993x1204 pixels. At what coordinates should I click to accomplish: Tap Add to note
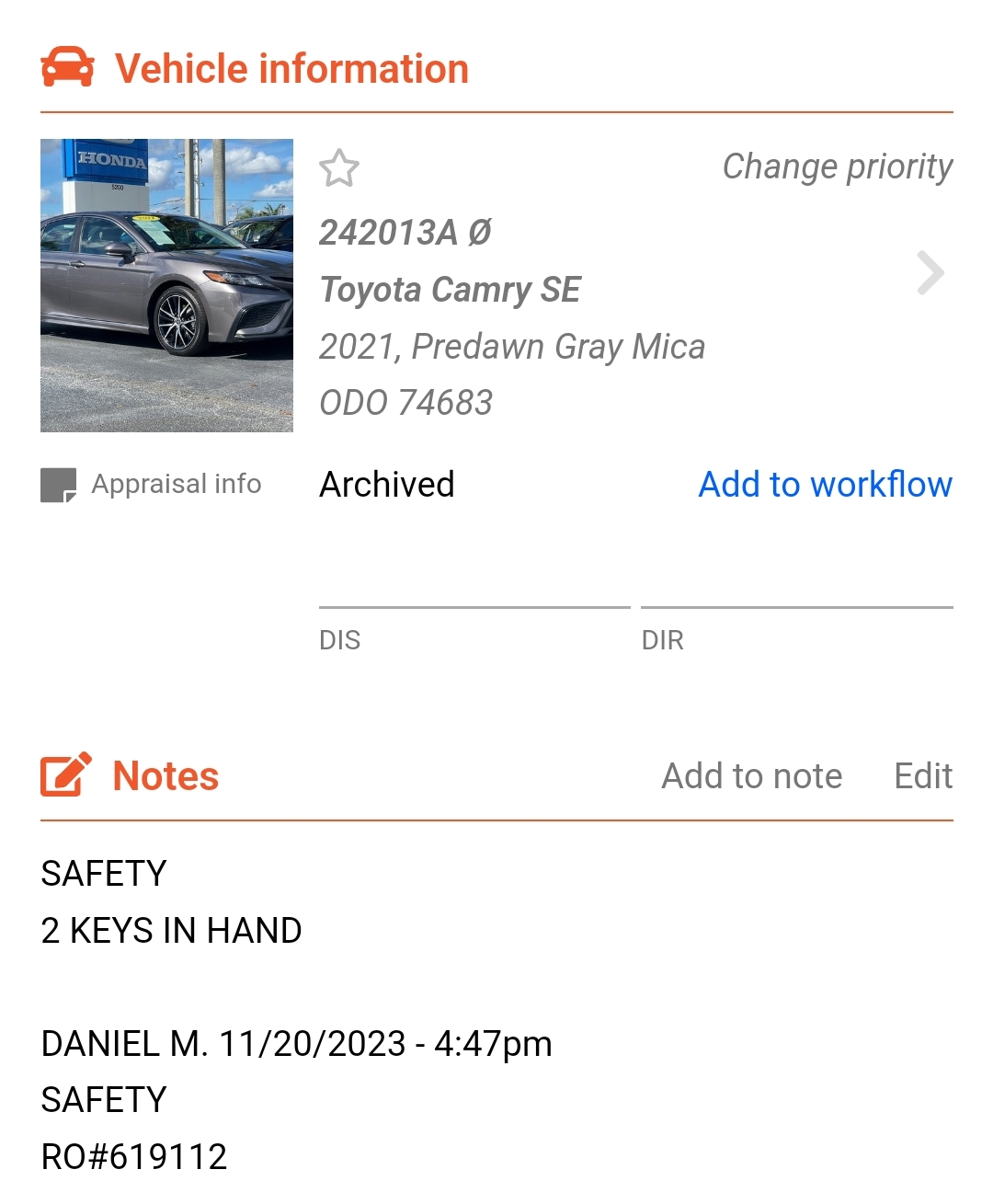[x=751, y=776]
